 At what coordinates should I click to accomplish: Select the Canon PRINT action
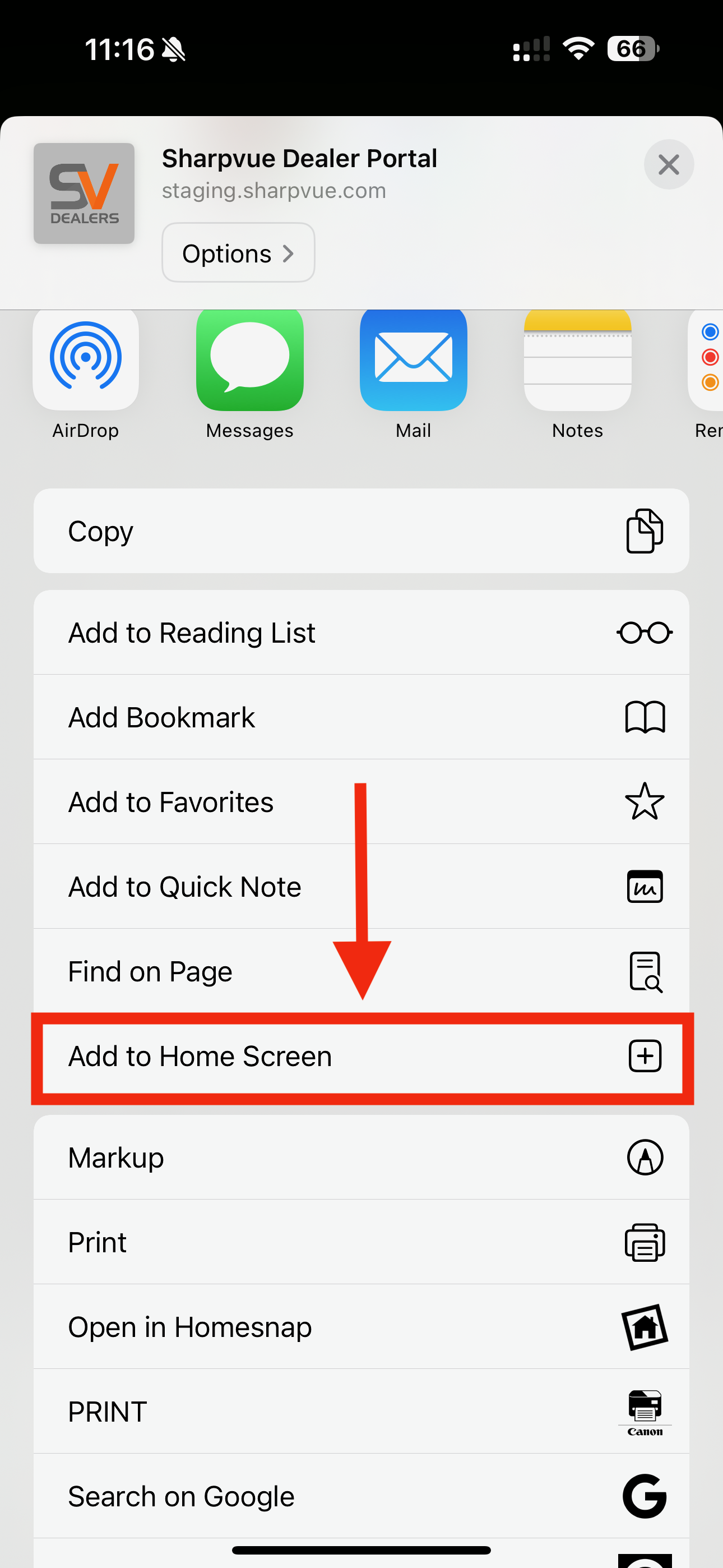coord(361,1411)
